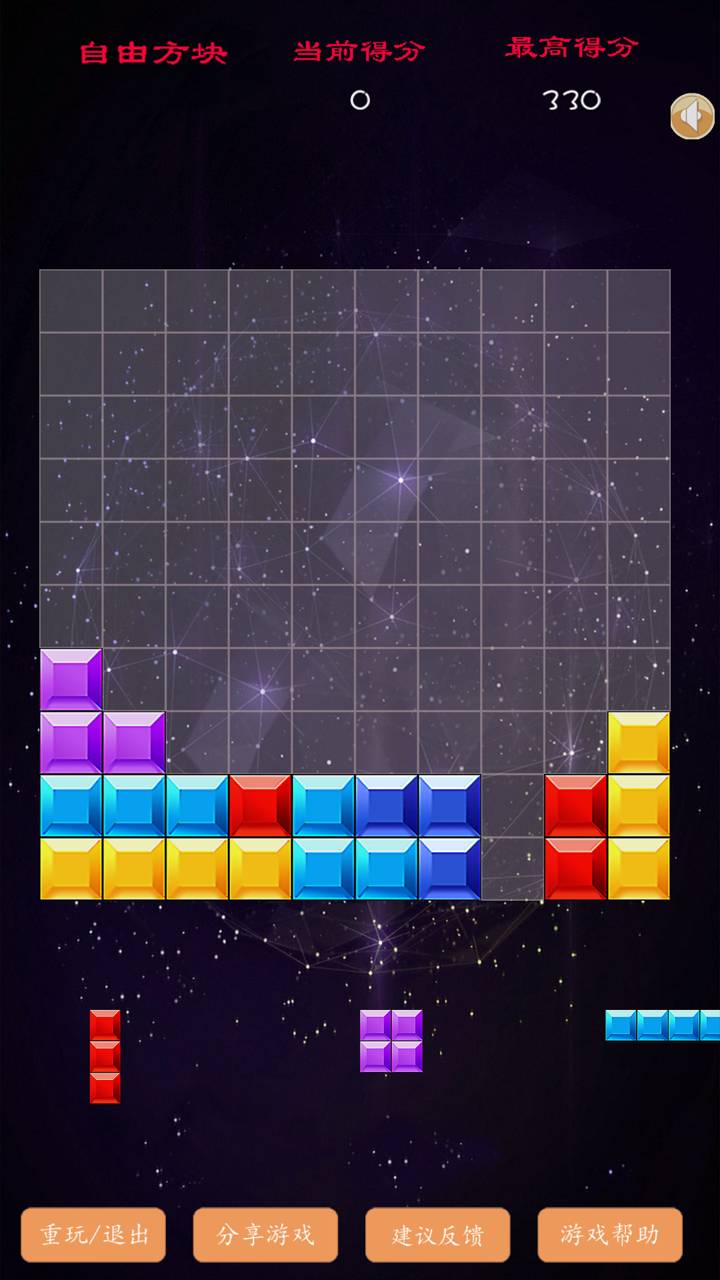Mute the game sound
The height and width of the screenshot is (1280, 720).
pyautogui.click(x=692, y=117)
